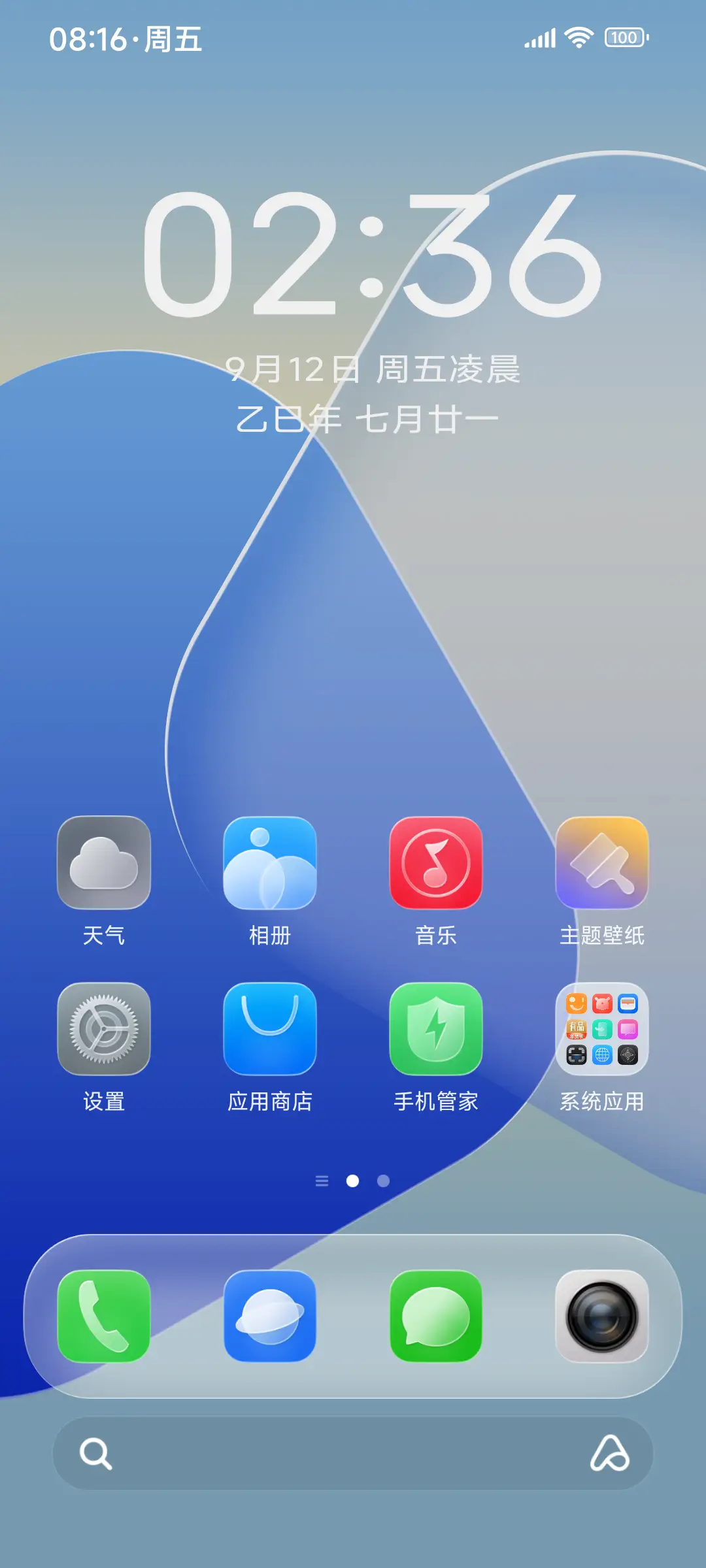Tap the Wi-Fi icon in the status bar
This screenshot has height=1568, width=706.
(578, 37)
